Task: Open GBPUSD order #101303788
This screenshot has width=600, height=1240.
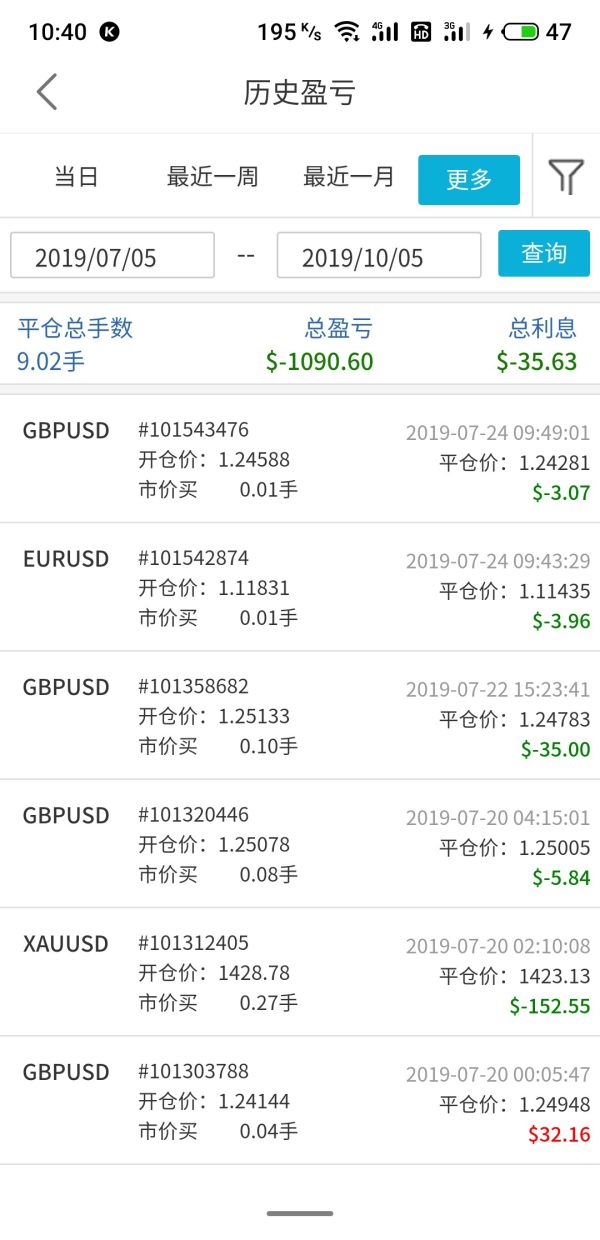Action: (300, 1101)
